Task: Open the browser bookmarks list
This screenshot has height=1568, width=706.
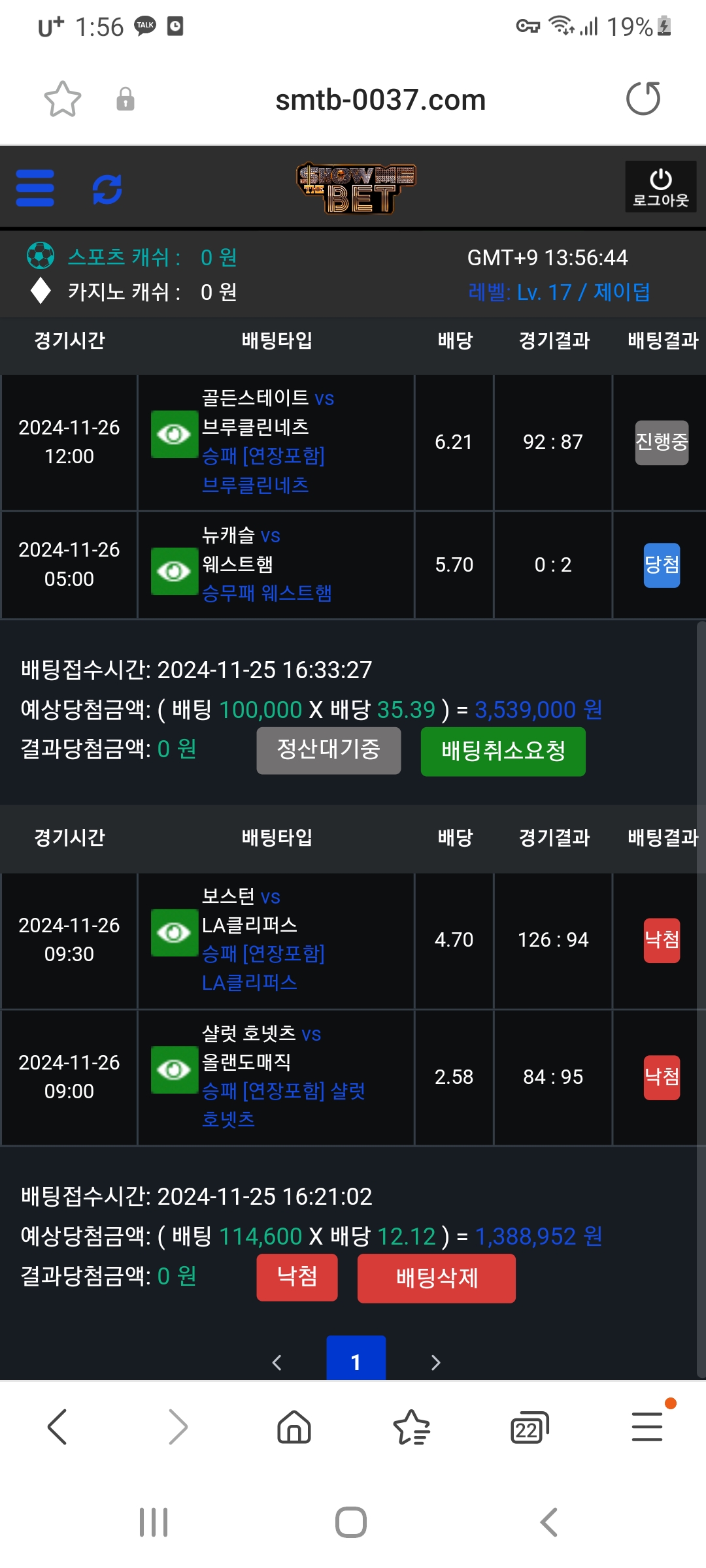Action: click(x=411, y=1427)
